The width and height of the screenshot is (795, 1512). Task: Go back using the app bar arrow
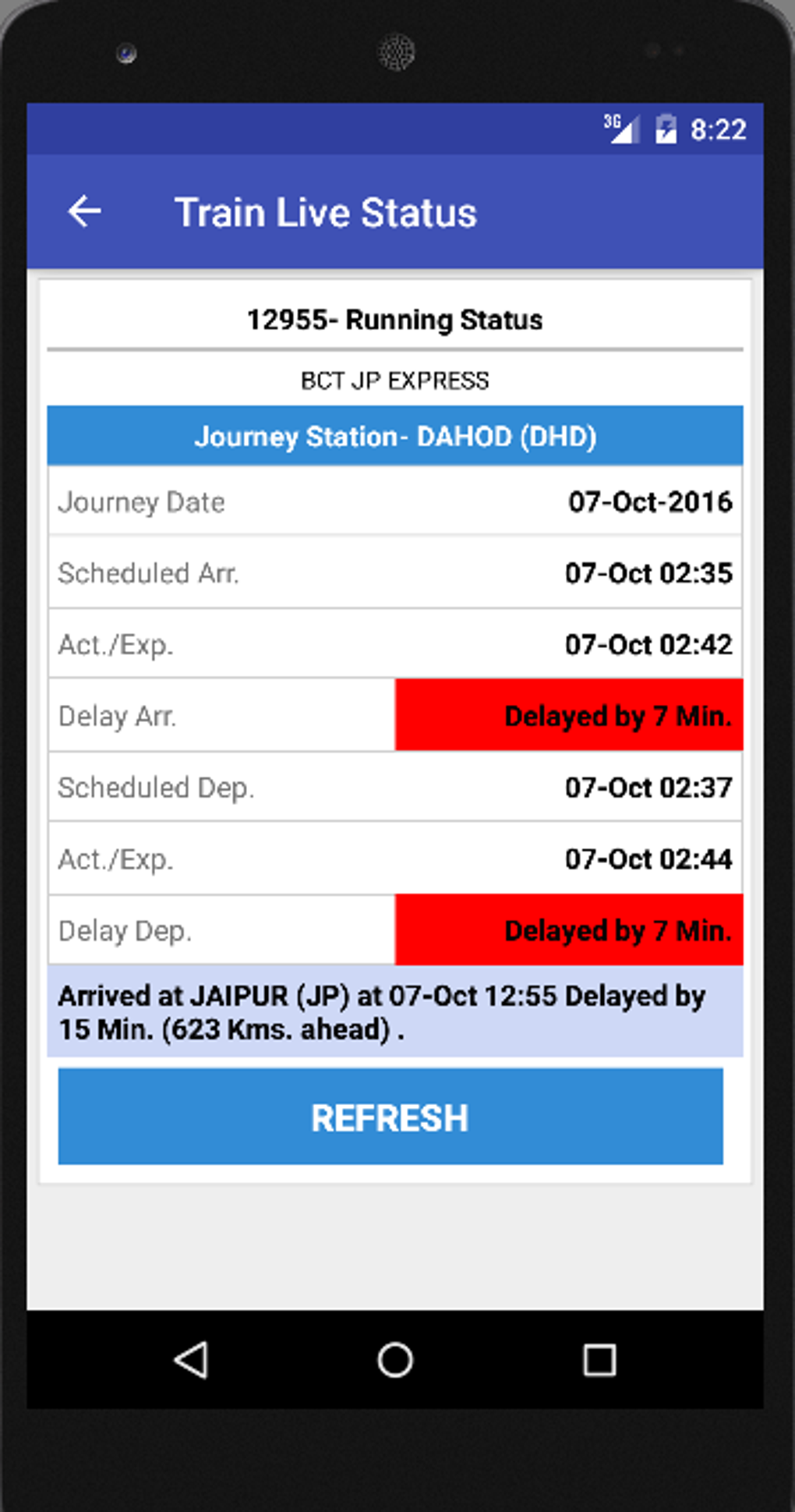coord(85,211)
